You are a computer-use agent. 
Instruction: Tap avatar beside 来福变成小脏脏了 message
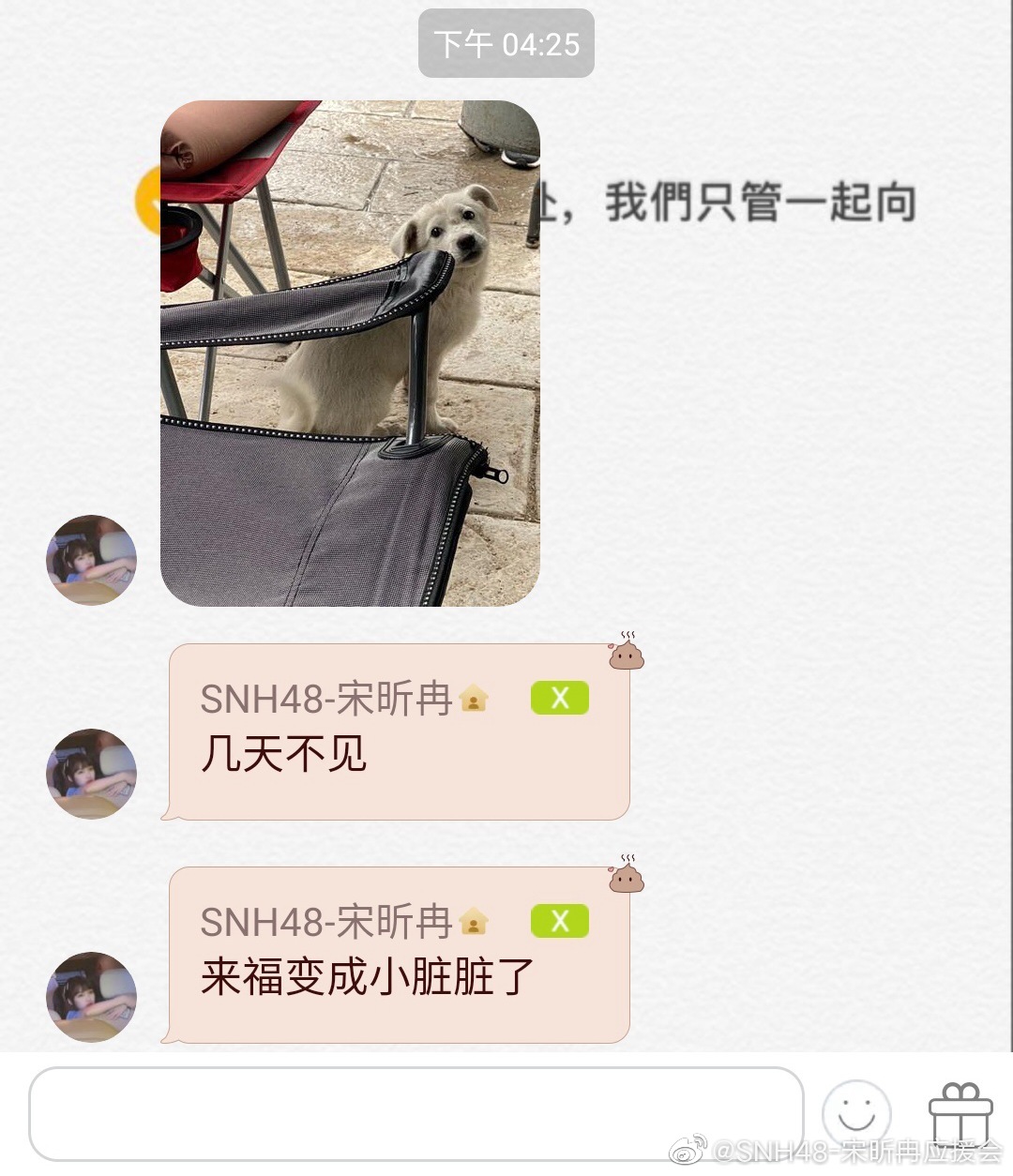[92, 997]
